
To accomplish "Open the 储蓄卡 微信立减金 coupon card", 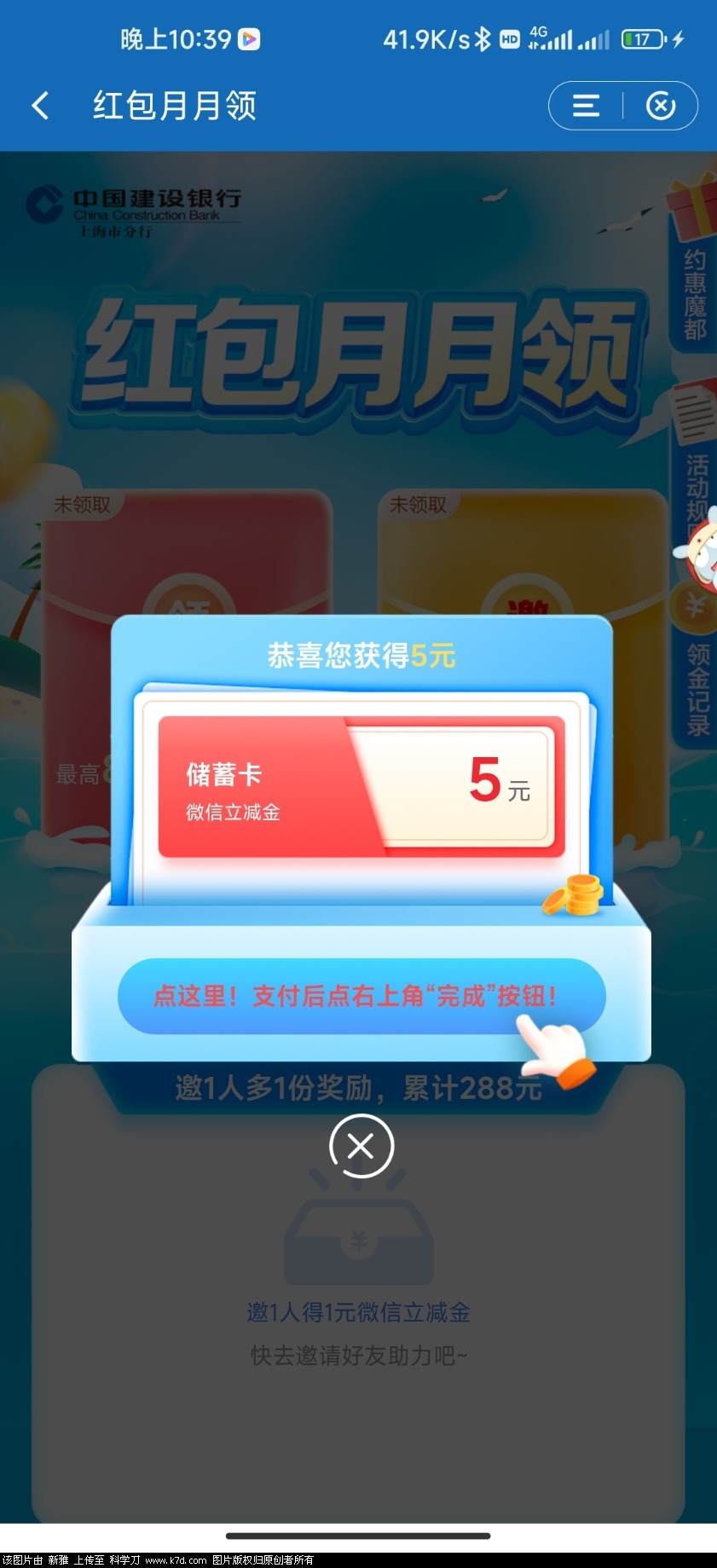I will [x=361, y=786].
